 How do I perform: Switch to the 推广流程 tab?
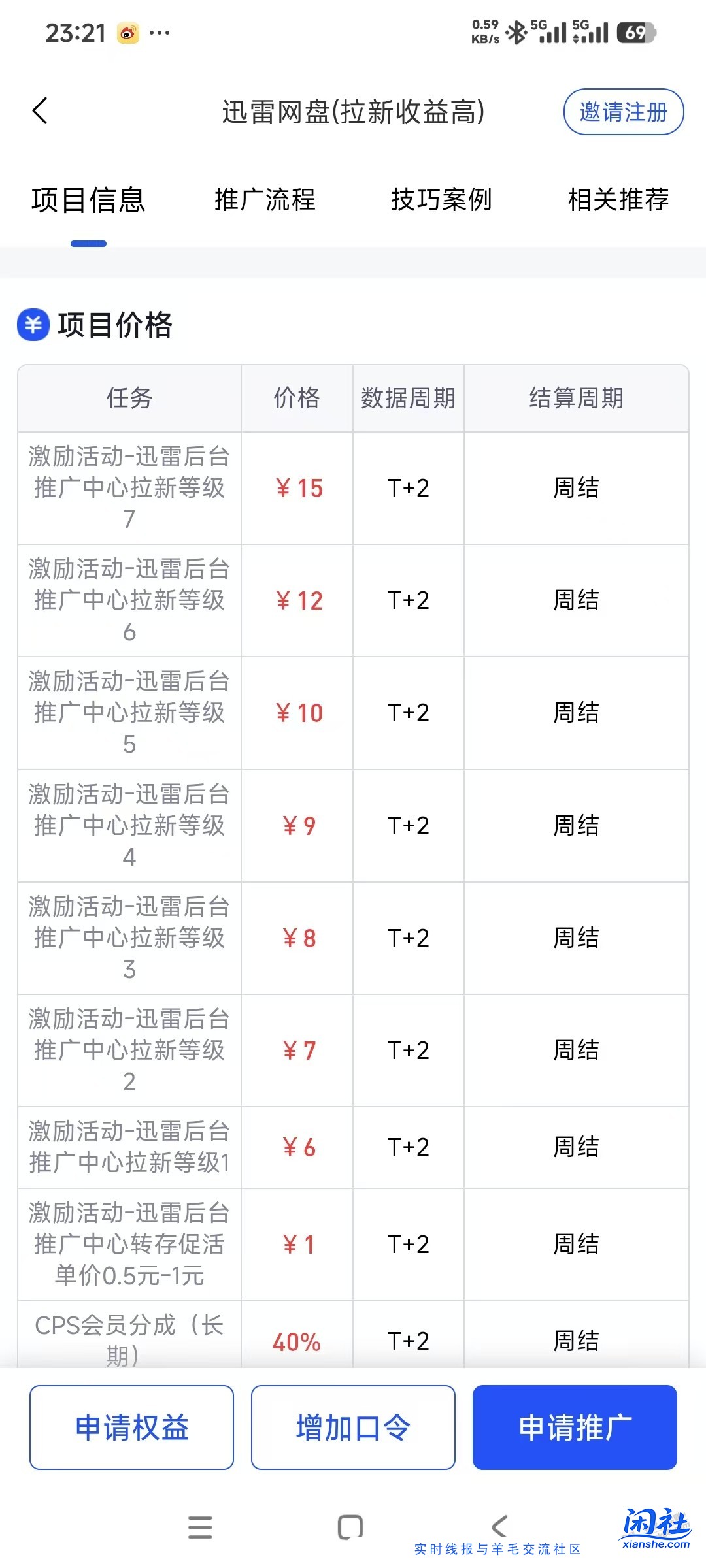click(265, 201)
